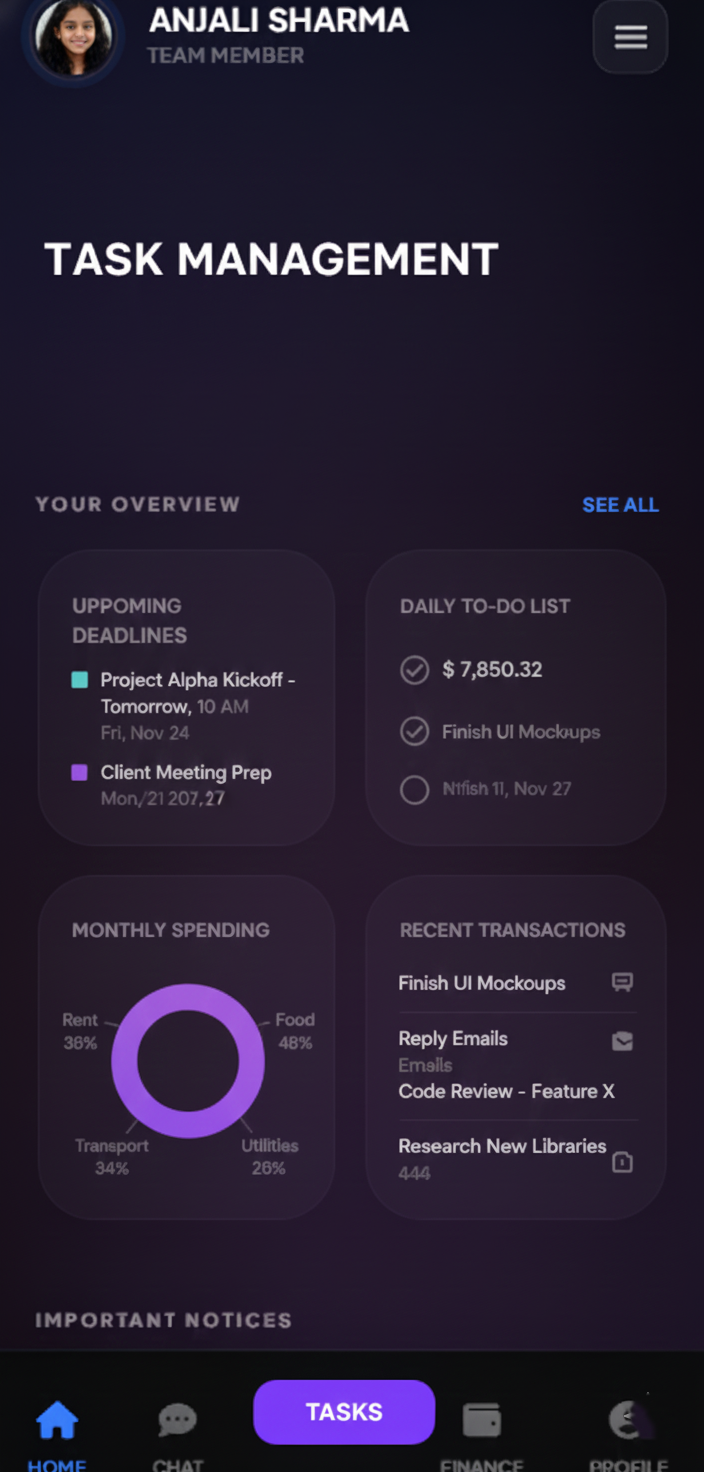The height and width of the screenshot is (1472, 704).
Task: Open Finish UI Mockups in Recent Transactions
Action: [x=482, y=983]
